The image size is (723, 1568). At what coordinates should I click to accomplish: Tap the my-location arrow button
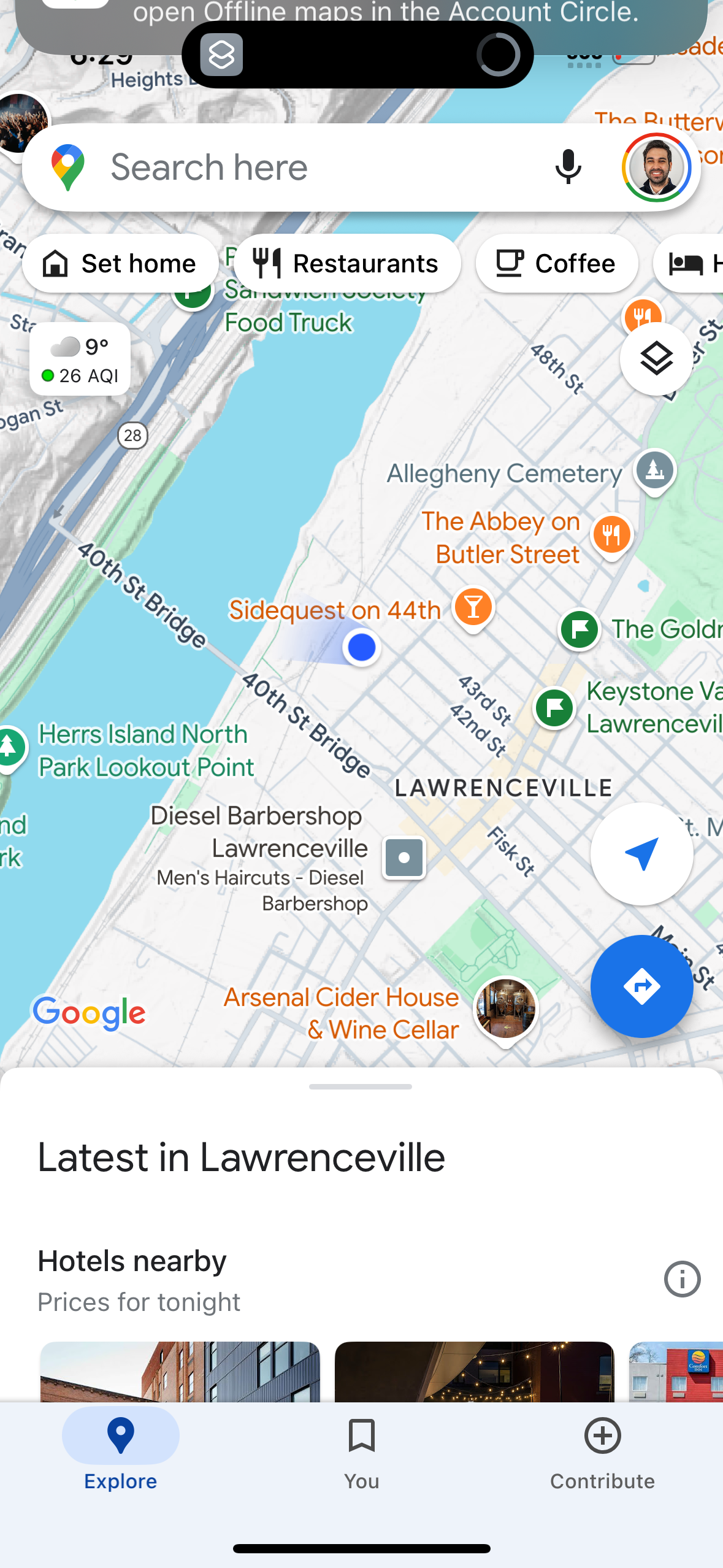click(x=641, y=855)
